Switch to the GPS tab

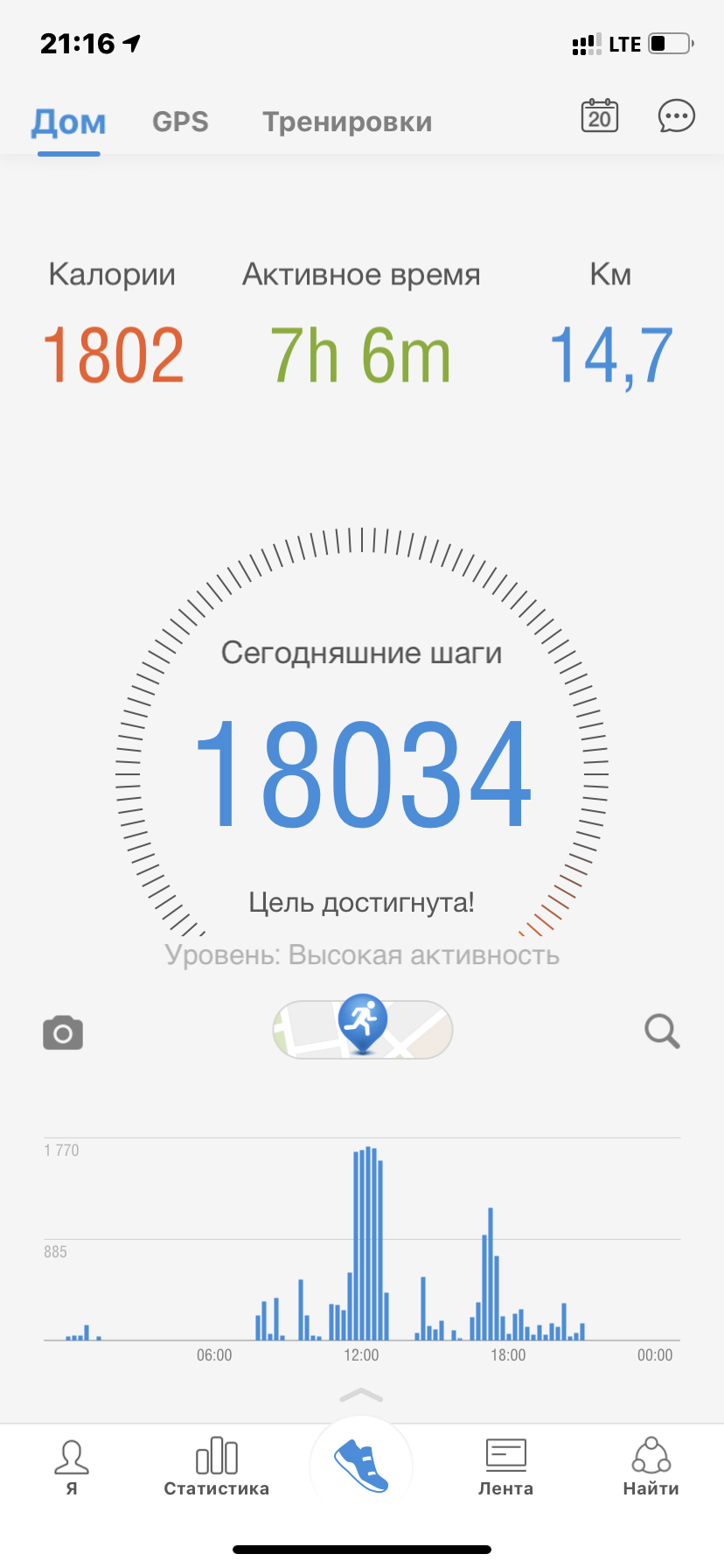click(x=179, y=122)
